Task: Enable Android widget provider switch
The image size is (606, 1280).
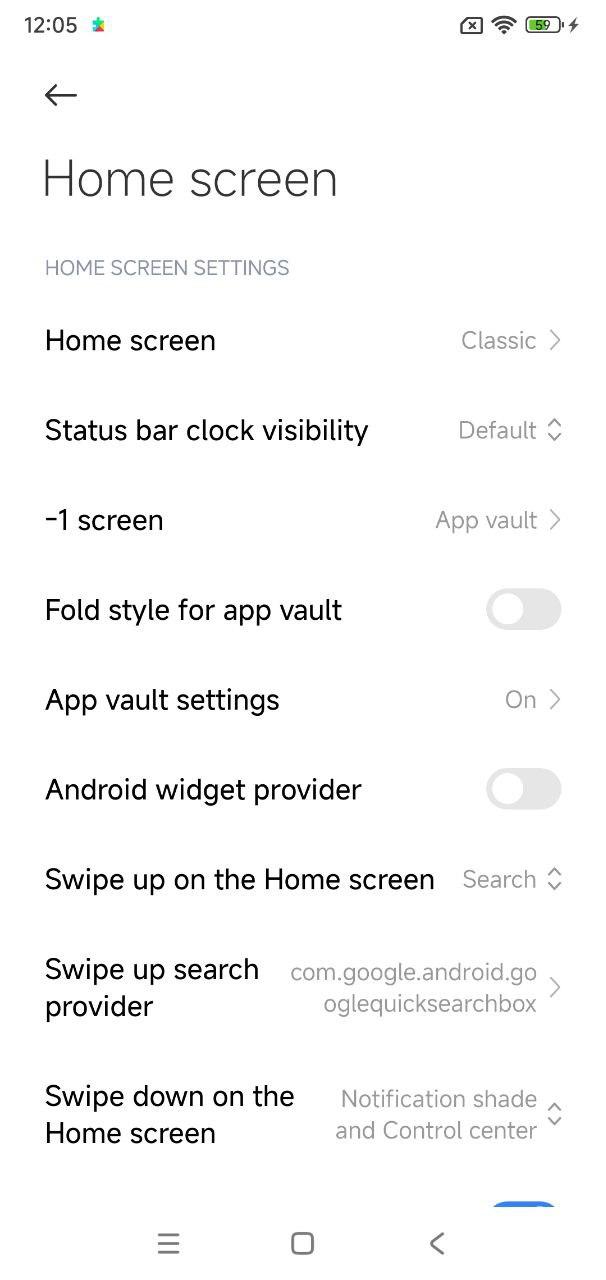Action: click(x=523, y=790)
